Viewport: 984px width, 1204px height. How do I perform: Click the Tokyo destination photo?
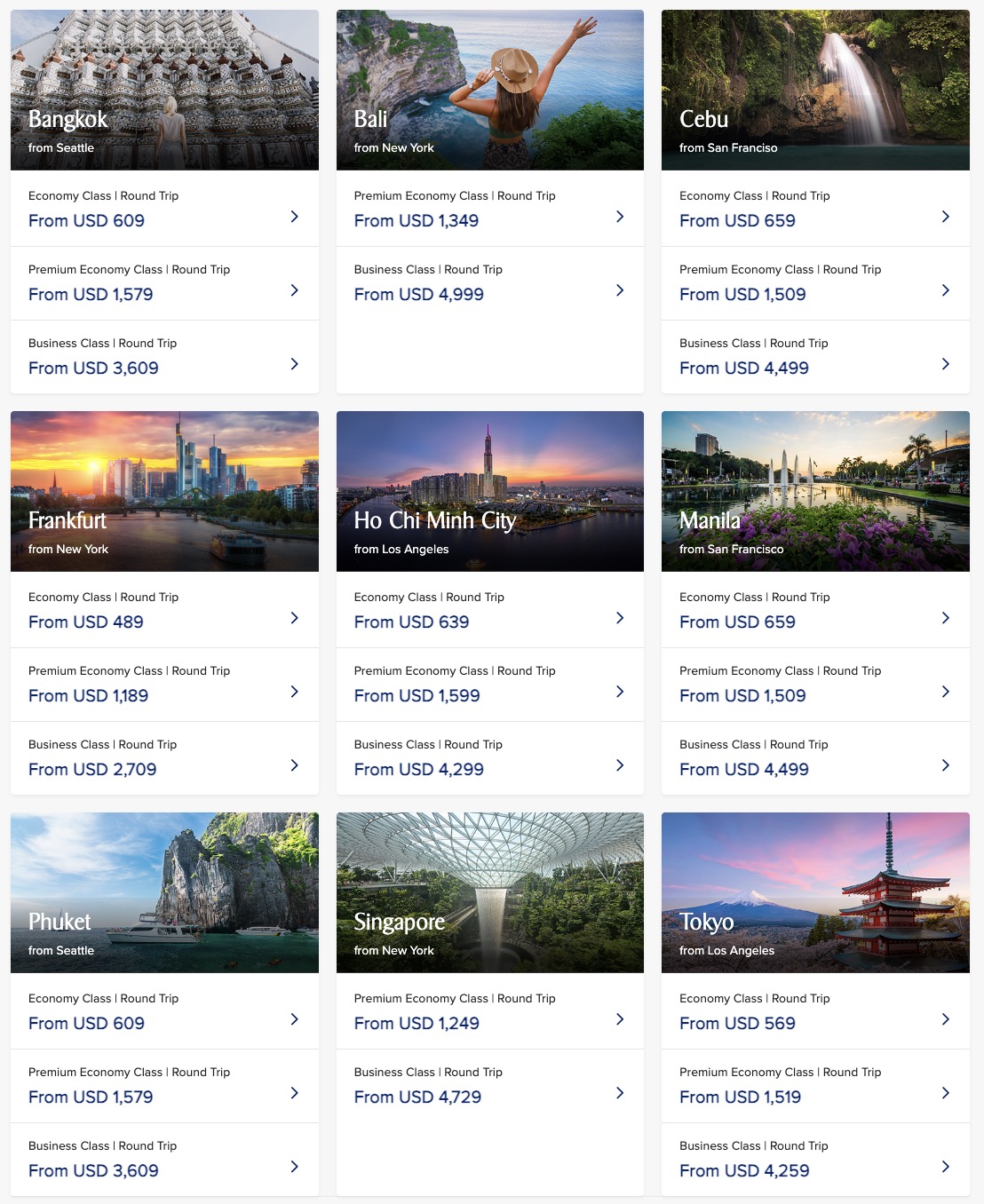point(814,892)
